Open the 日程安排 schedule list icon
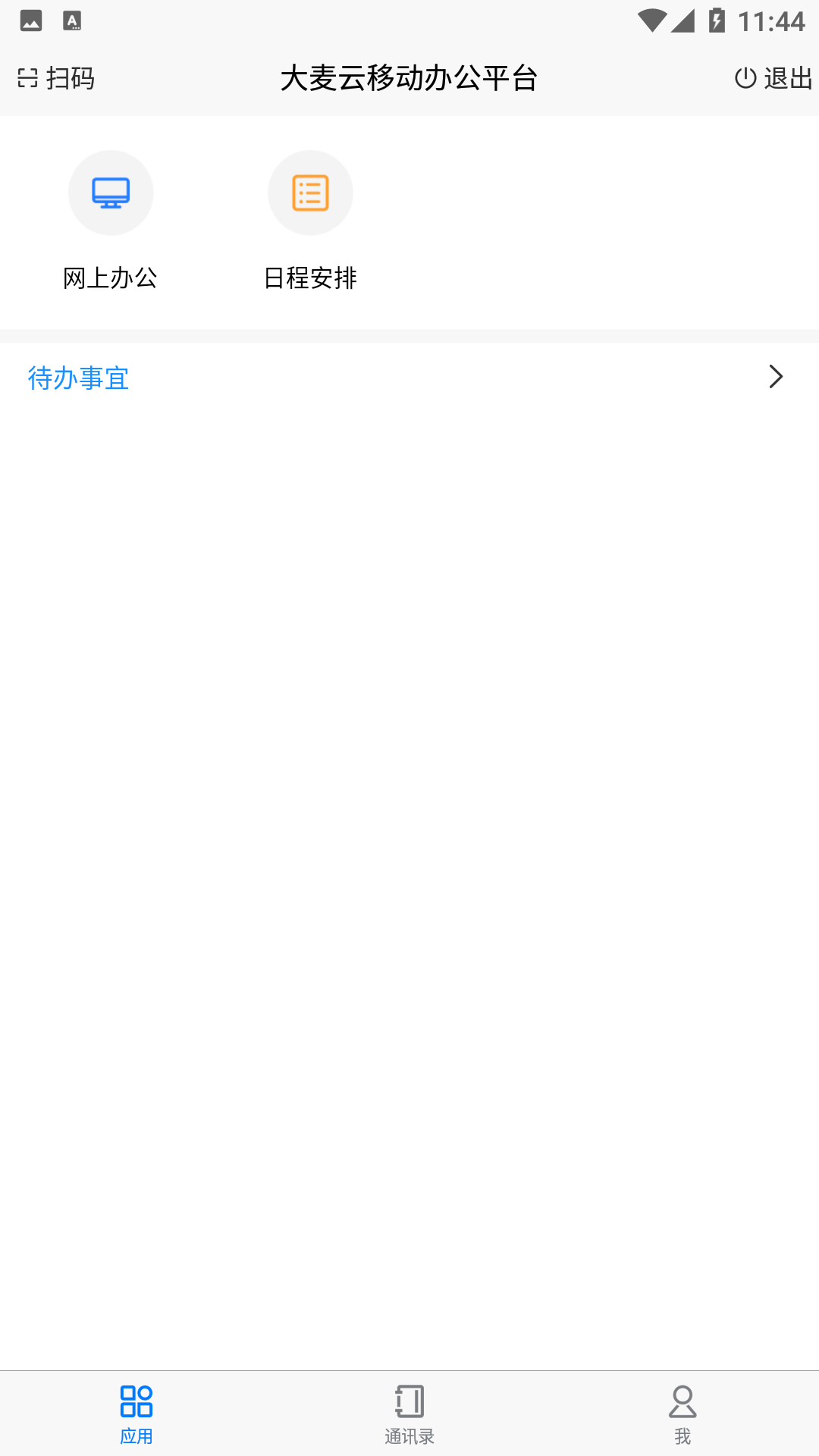This screenshot has height=1456, width=819. point(310,193)
